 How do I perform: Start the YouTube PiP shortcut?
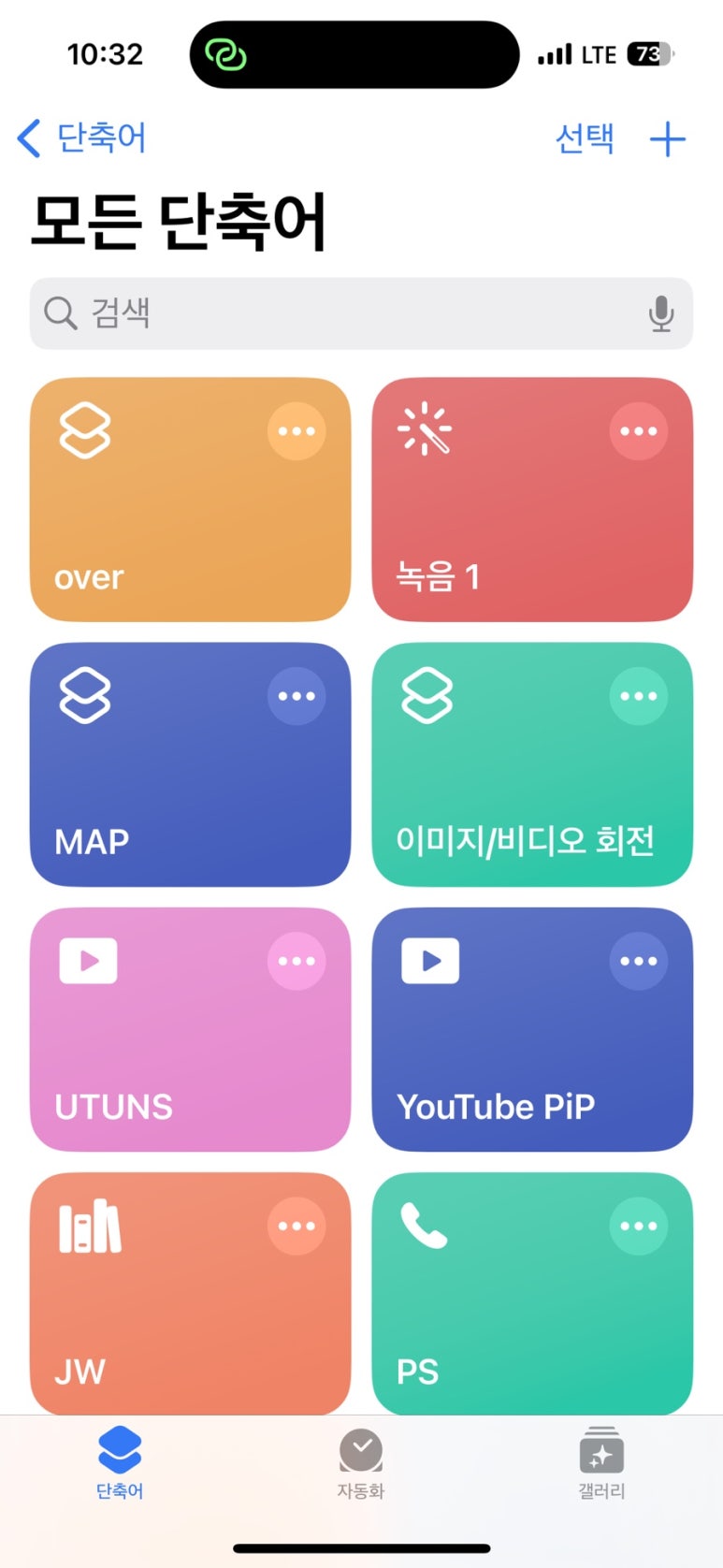pos(532,1029)
